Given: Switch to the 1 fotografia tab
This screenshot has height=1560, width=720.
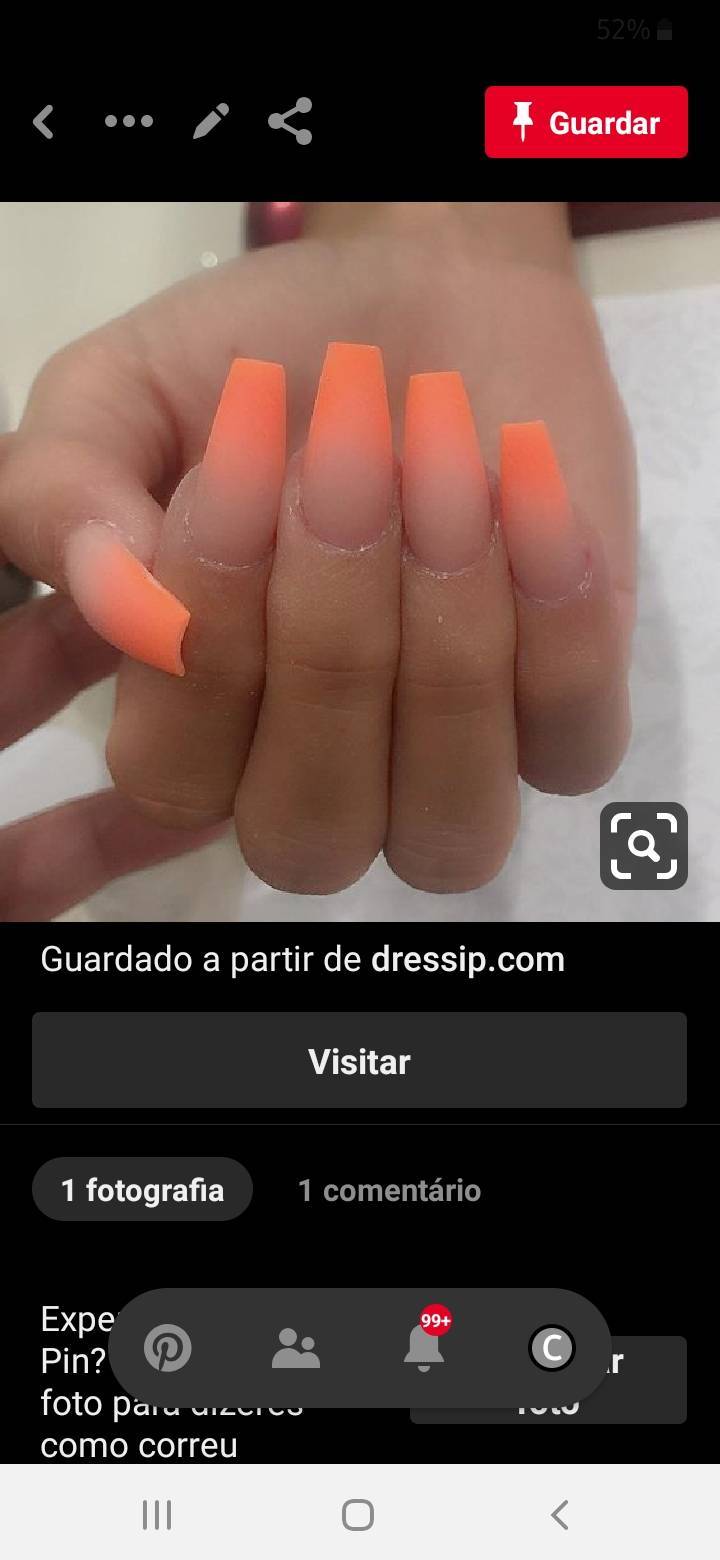Looking at the screenshot, I should pyautogui.click(x=142, y=1189).
